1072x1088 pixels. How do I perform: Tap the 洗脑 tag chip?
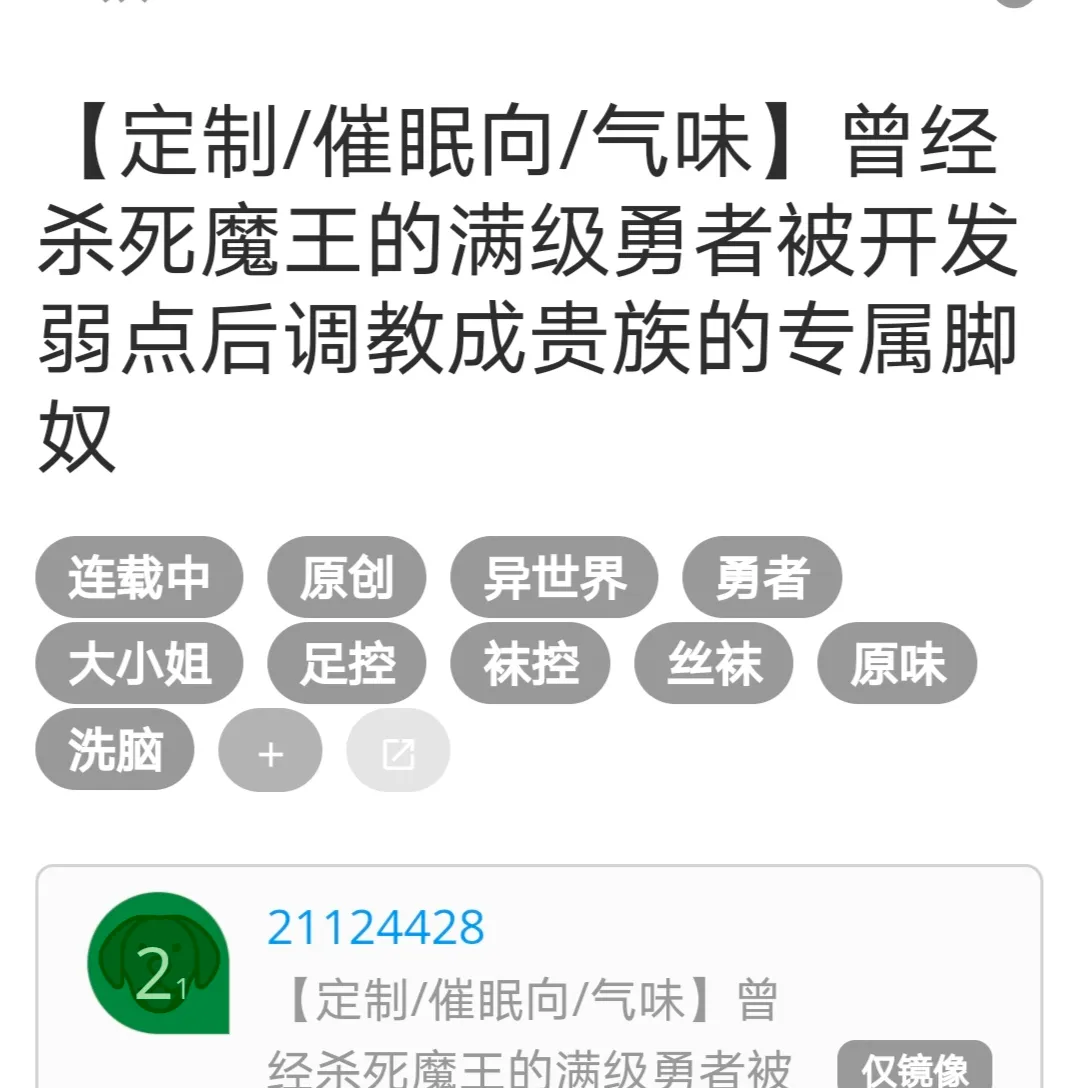[x=115, y=749]
